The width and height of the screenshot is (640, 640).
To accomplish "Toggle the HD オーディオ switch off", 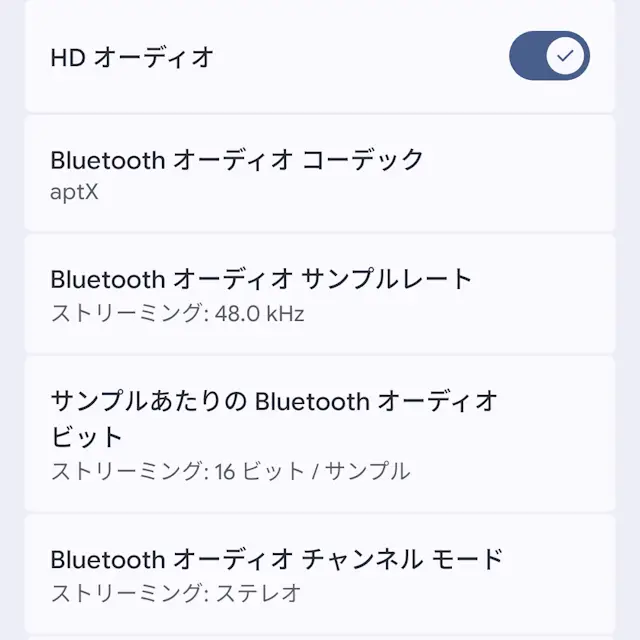I will [x=549, y=56].
